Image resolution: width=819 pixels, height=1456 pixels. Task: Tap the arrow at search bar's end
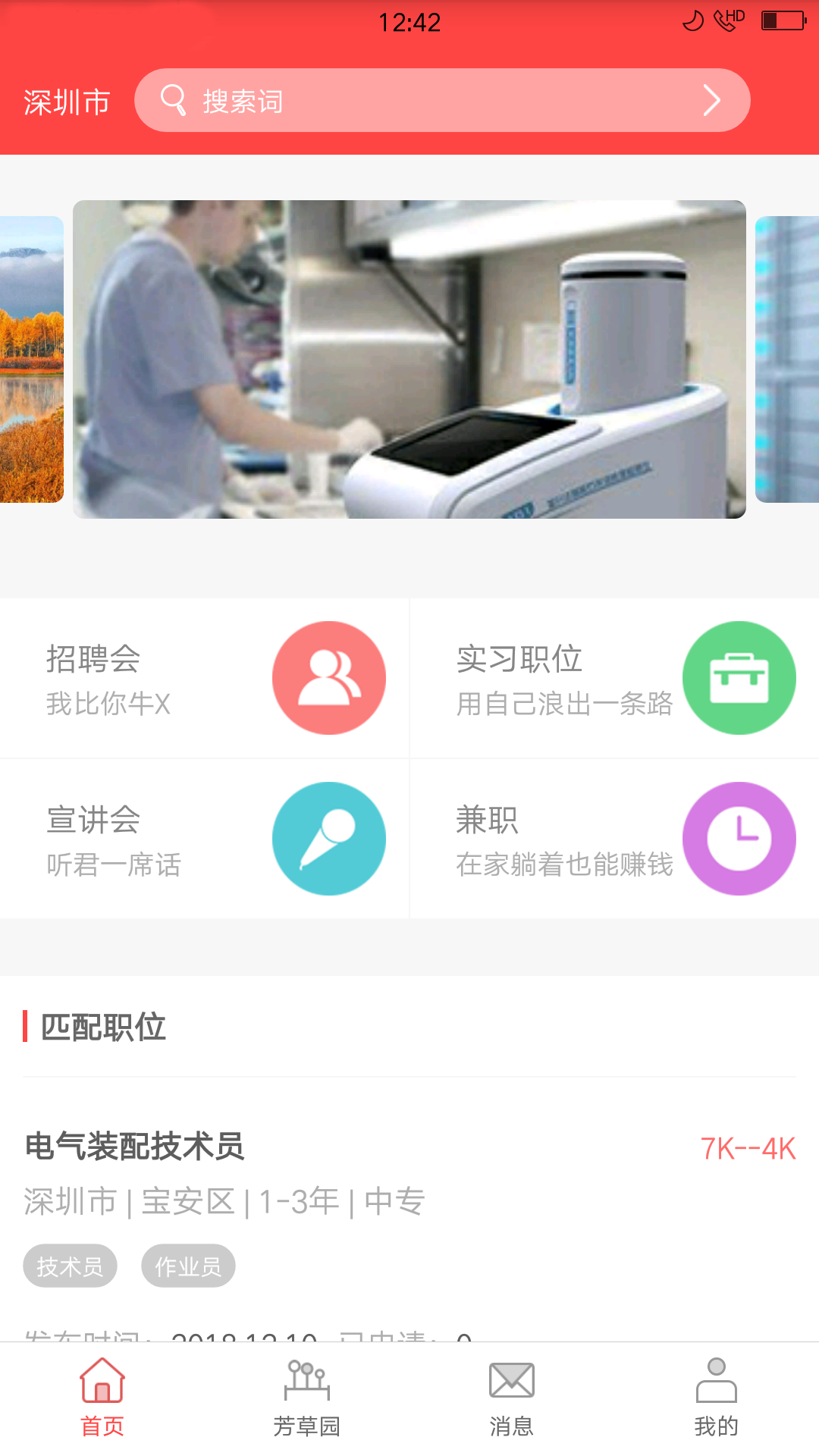711,101
